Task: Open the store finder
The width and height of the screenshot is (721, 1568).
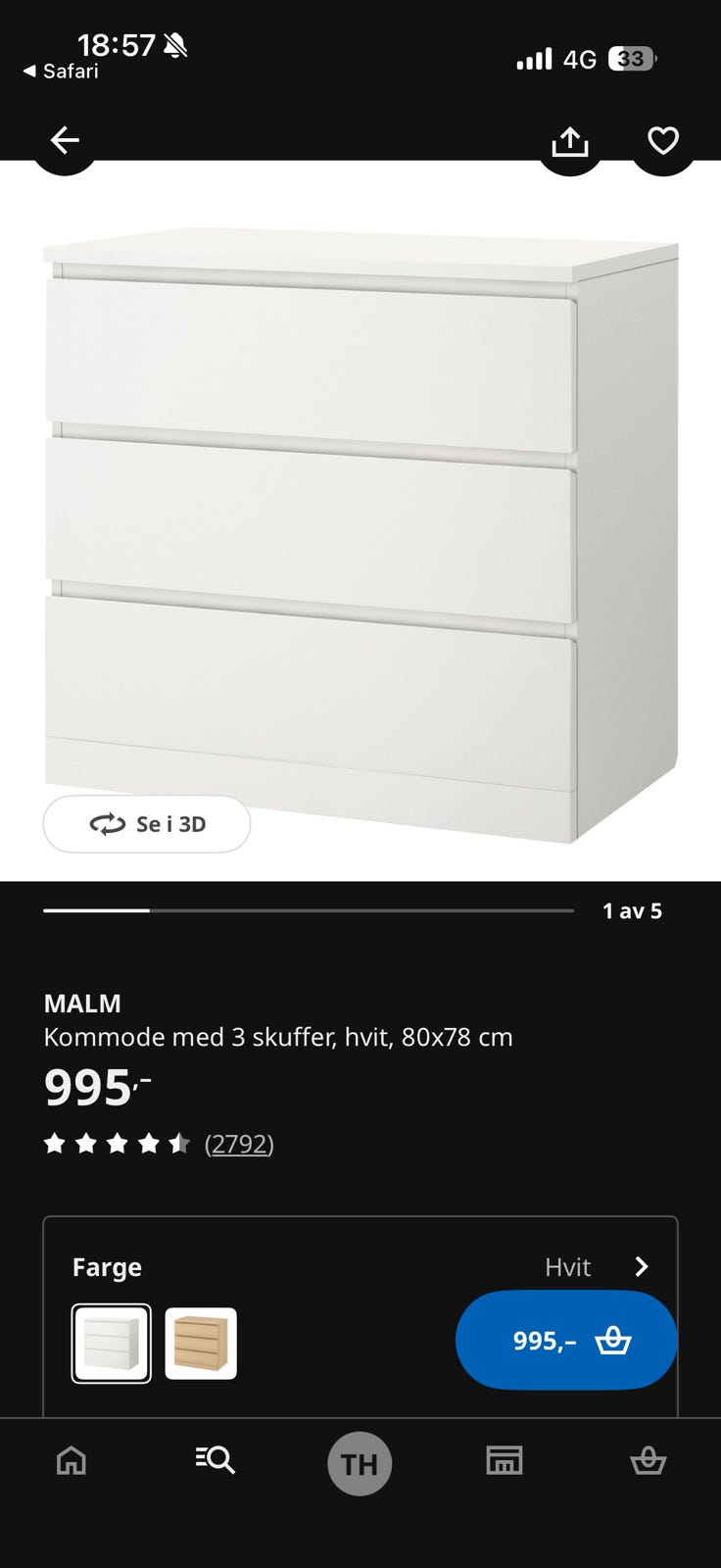Action: (505, 1460)
